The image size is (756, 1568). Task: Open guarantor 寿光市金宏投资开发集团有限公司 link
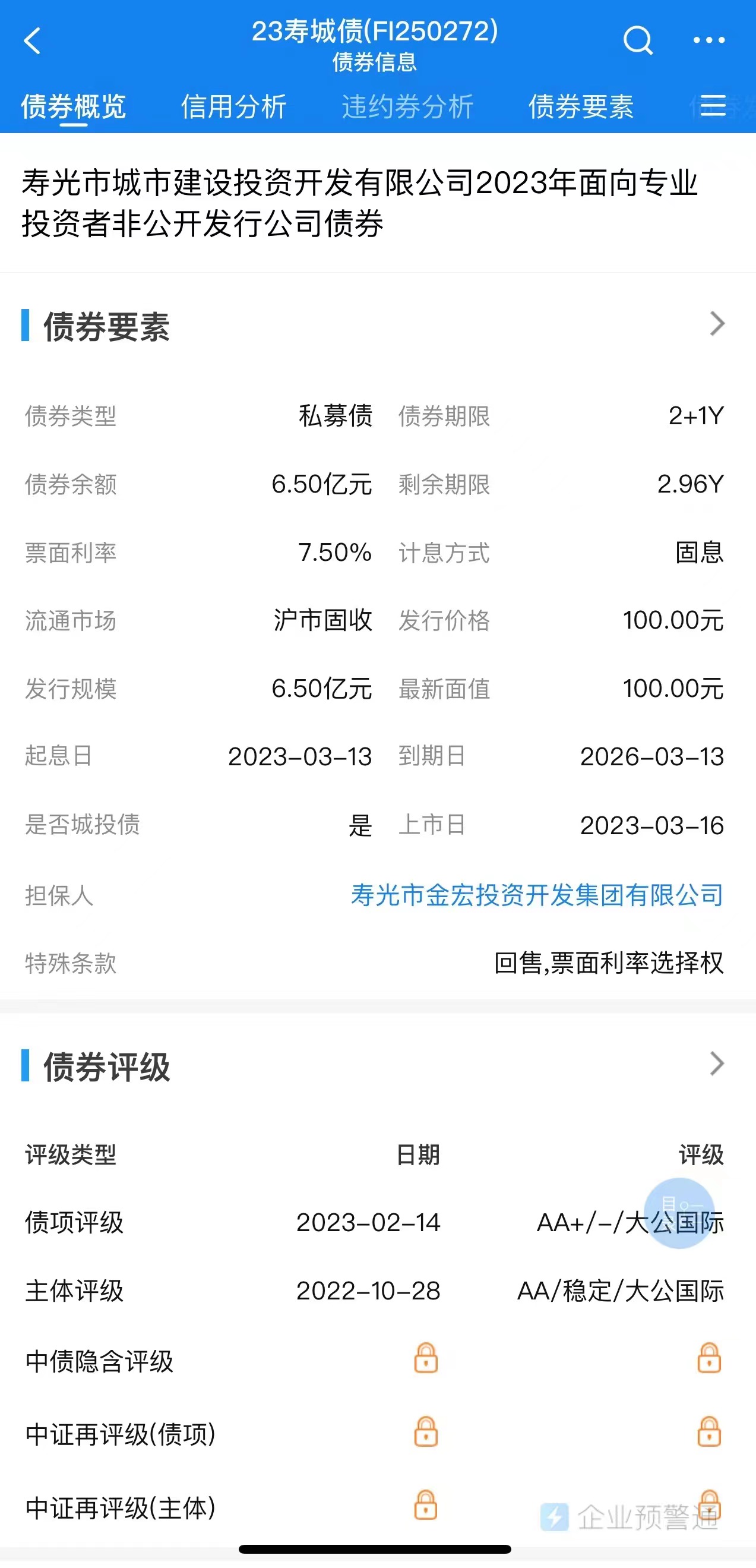coord(536,895)
